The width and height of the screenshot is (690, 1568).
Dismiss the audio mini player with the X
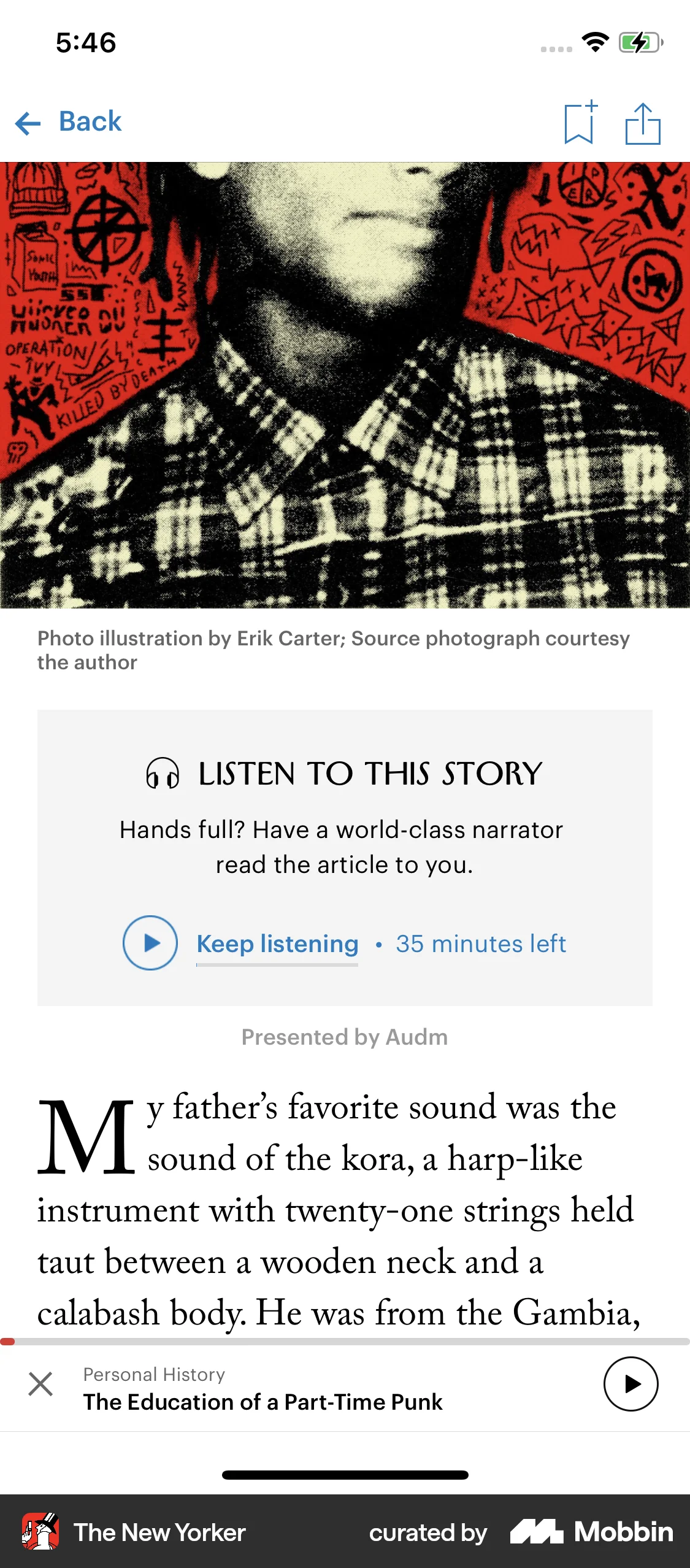pyautogui.click(x=40, y=1385)
